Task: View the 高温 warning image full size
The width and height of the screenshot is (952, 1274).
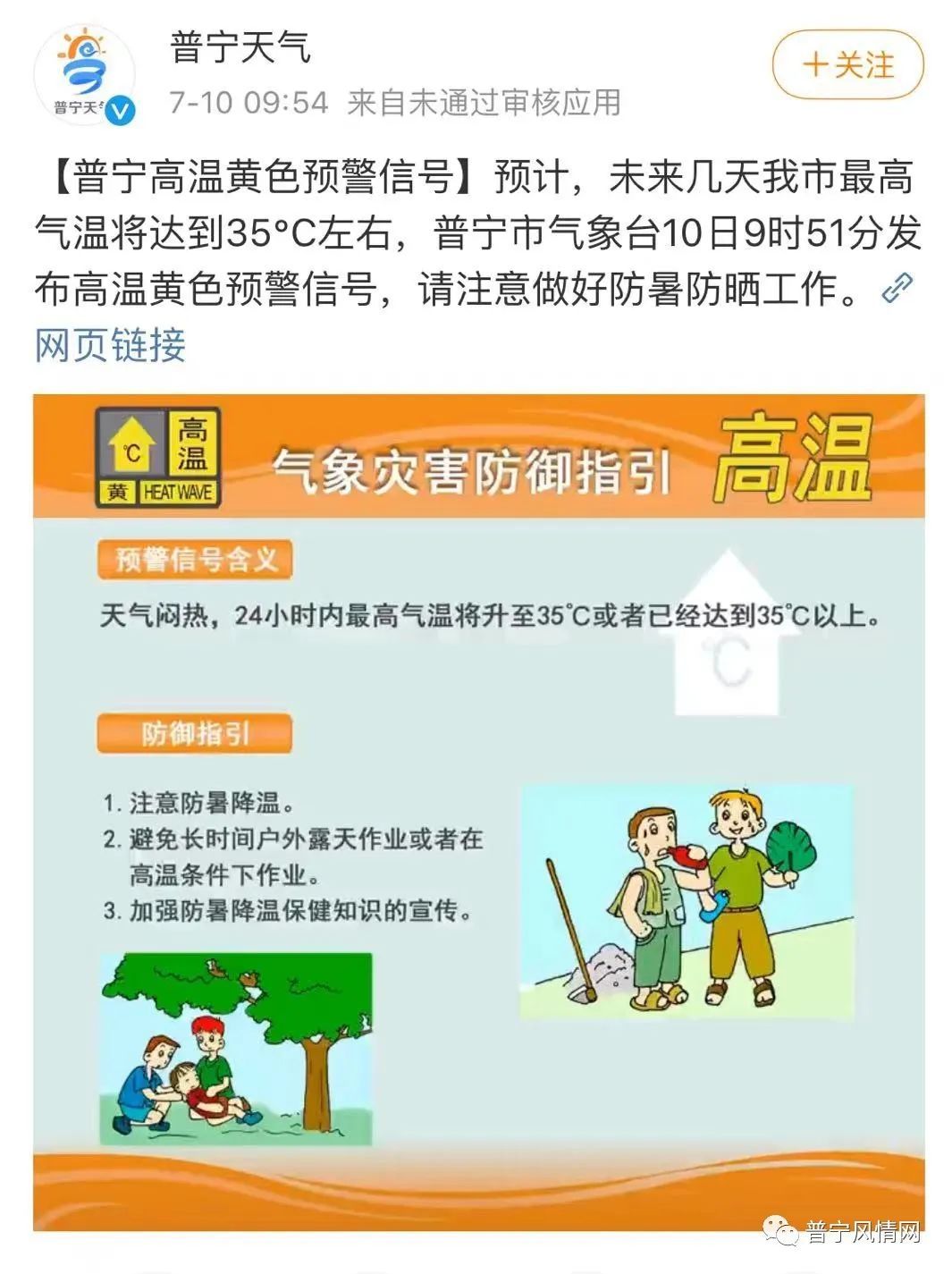Action: [478, 812]
